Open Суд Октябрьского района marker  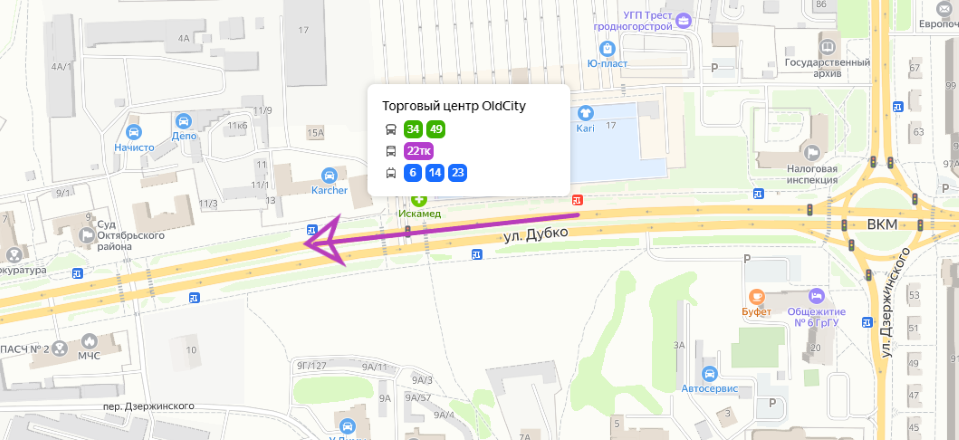[87, 234]
